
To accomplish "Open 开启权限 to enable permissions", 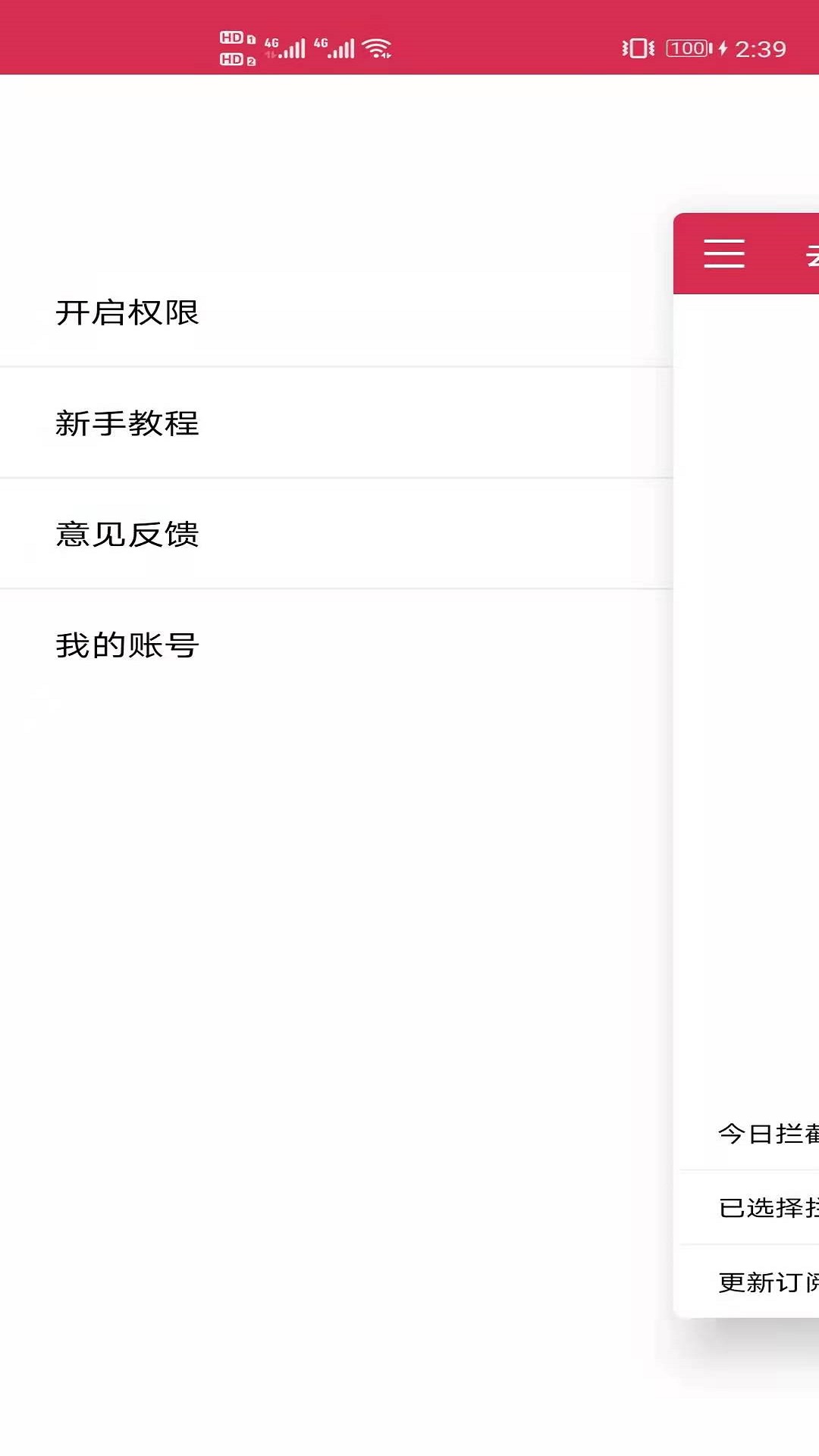I will [x=126, y=313].
